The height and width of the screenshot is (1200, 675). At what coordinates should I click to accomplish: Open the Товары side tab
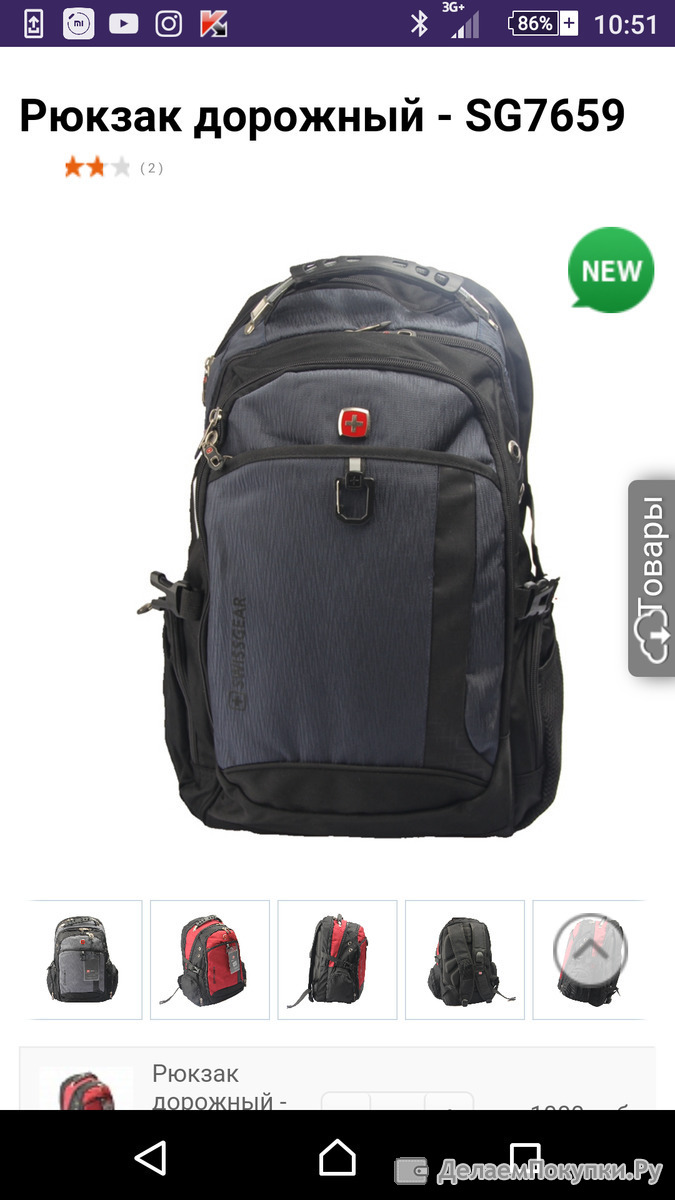tap(651, 578)
